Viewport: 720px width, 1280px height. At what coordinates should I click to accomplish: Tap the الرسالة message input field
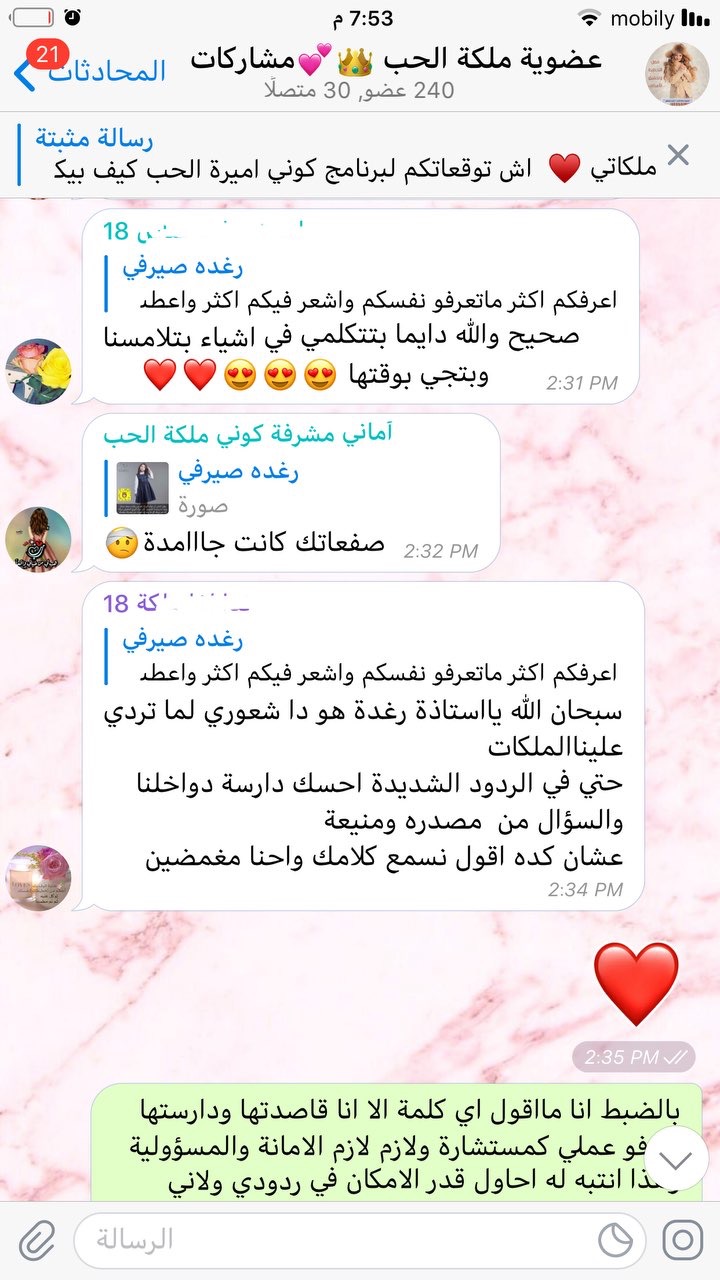[330, 1240]
